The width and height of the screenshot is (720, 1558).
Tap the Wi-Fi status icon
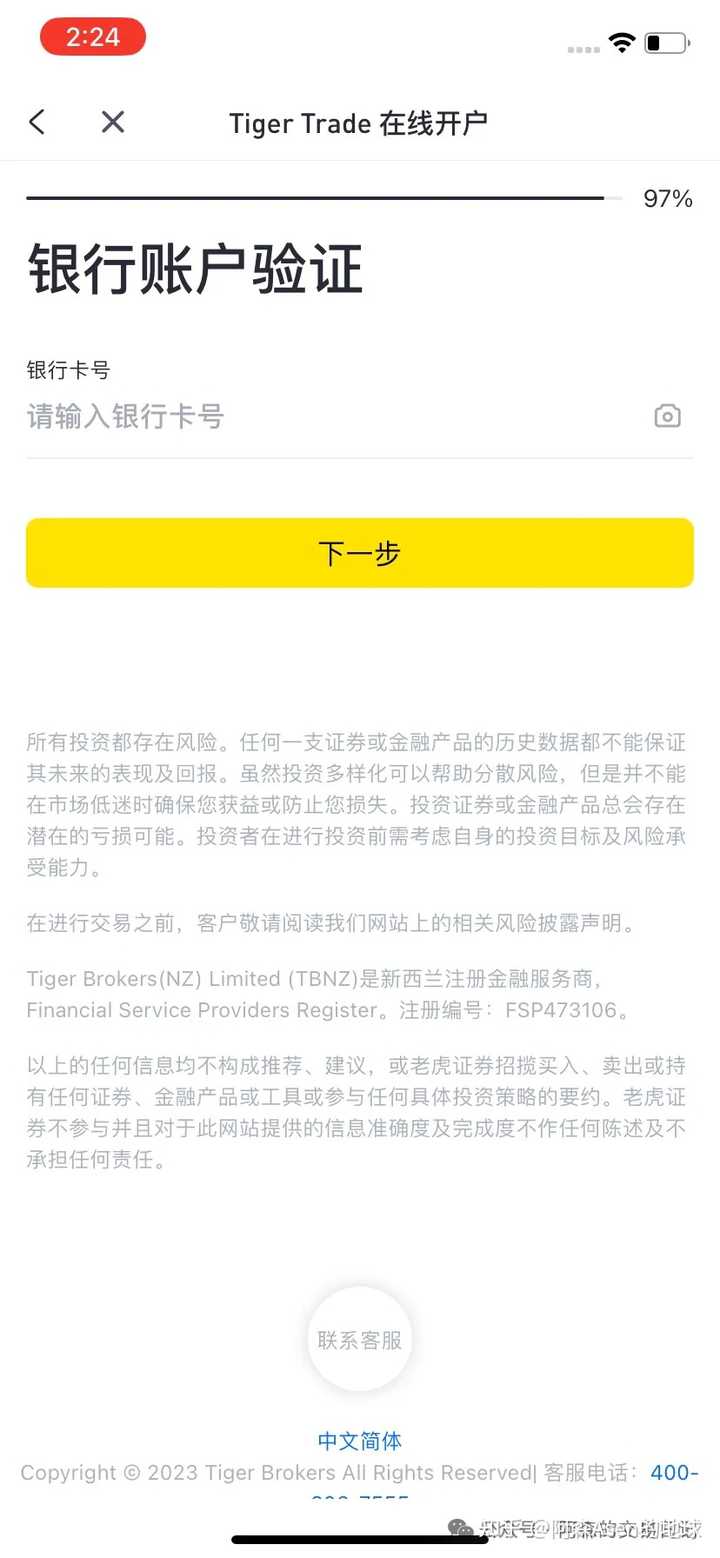(x=621, y=43)
